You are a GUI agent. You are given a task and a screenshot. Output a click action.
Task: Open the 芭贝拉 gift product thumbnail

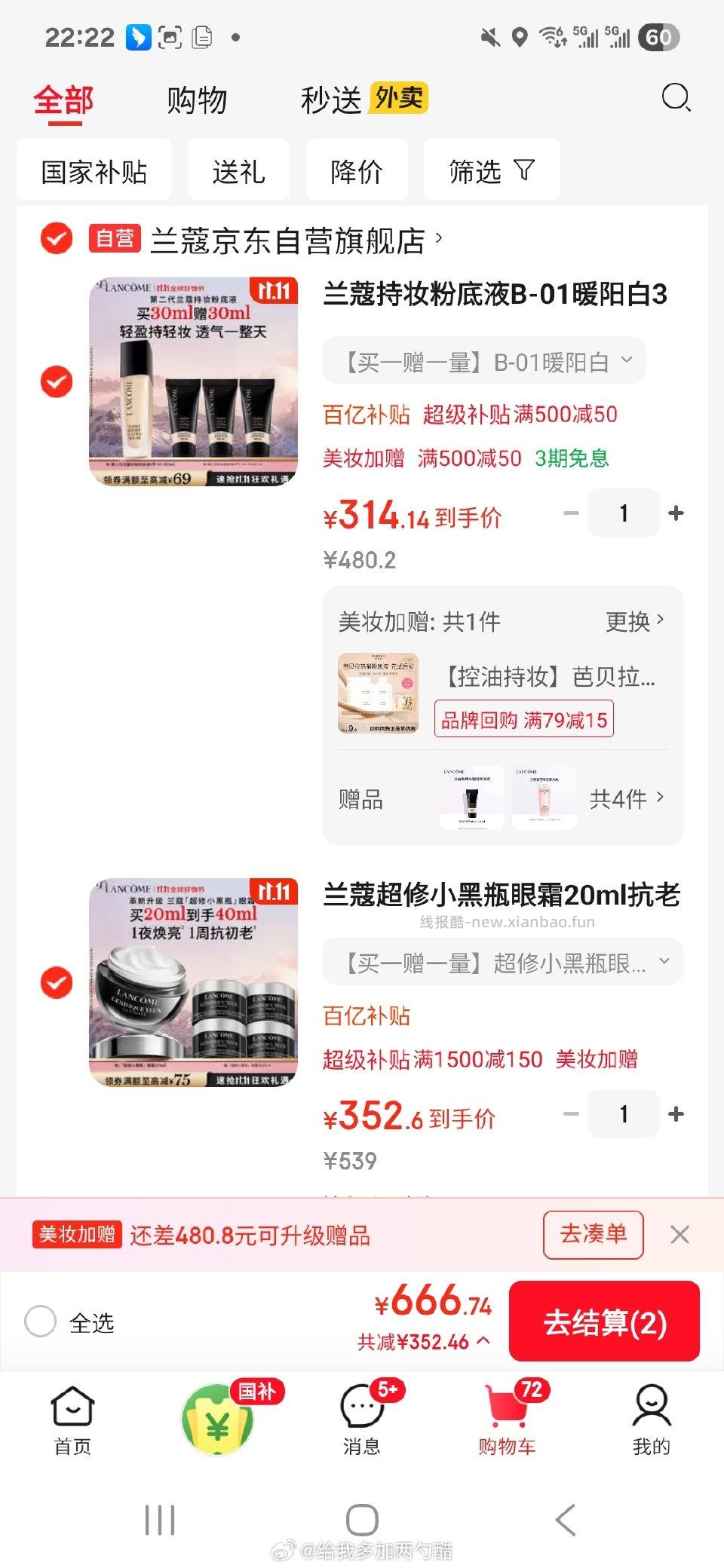379,692
